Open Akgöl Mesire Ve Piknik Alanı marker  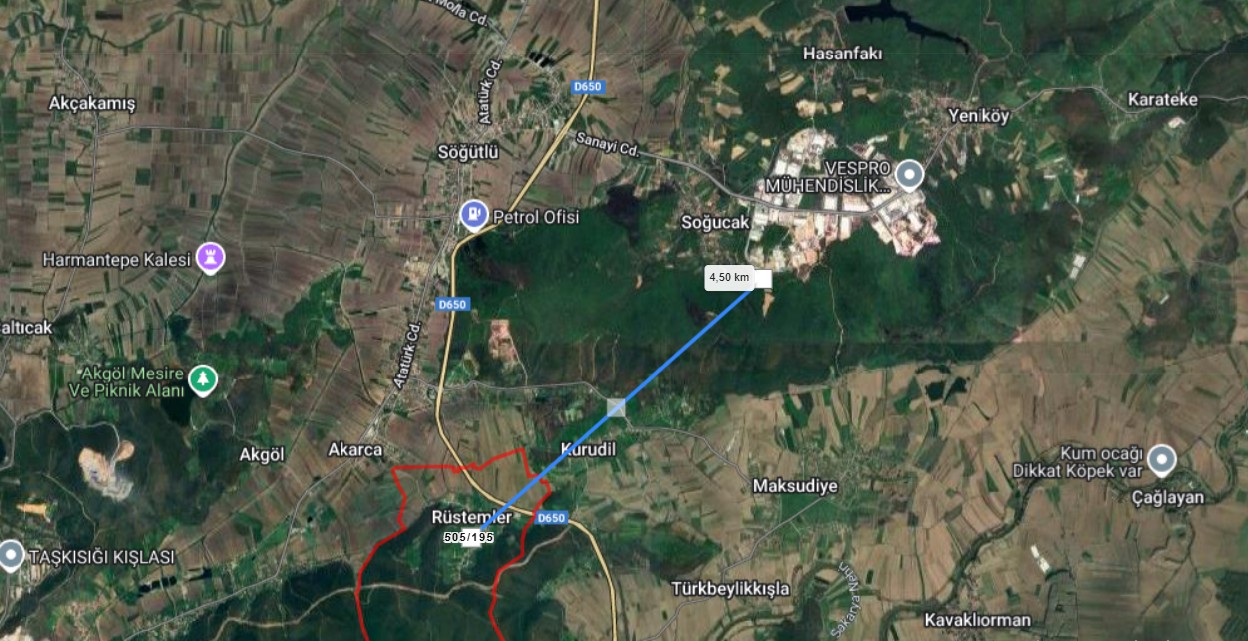coord(203,380)
